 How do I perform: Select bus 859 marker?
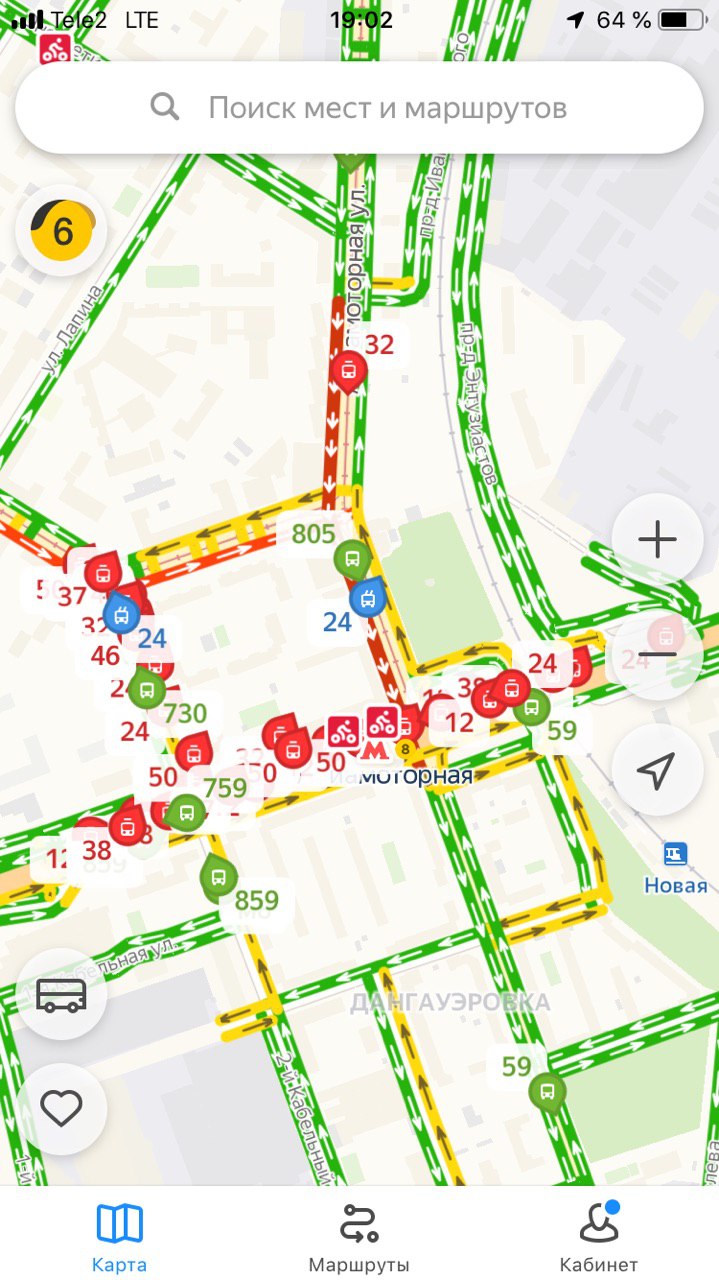pos(218,878)
